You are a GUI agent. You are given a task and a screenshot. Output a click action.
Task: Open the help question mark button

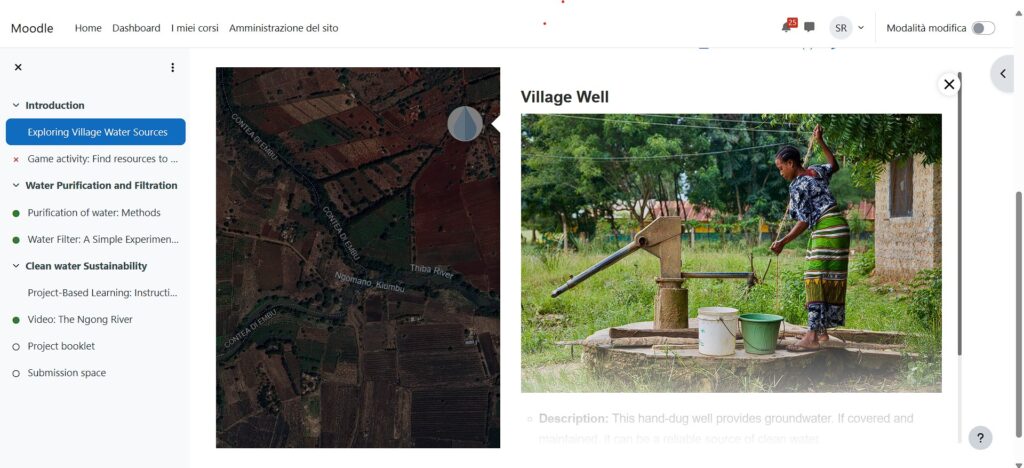pos(980,438)
